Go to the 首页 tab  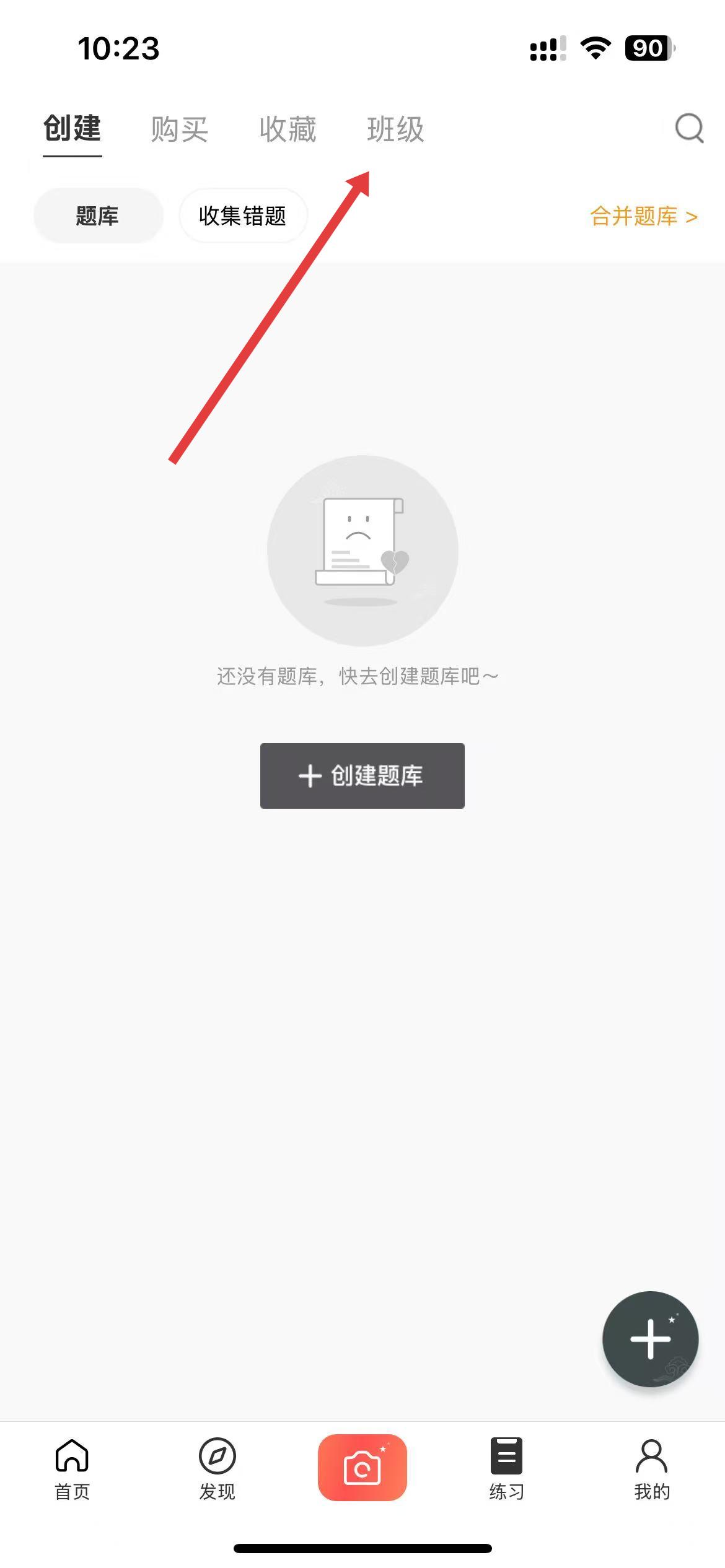[x=72, y=1468]
